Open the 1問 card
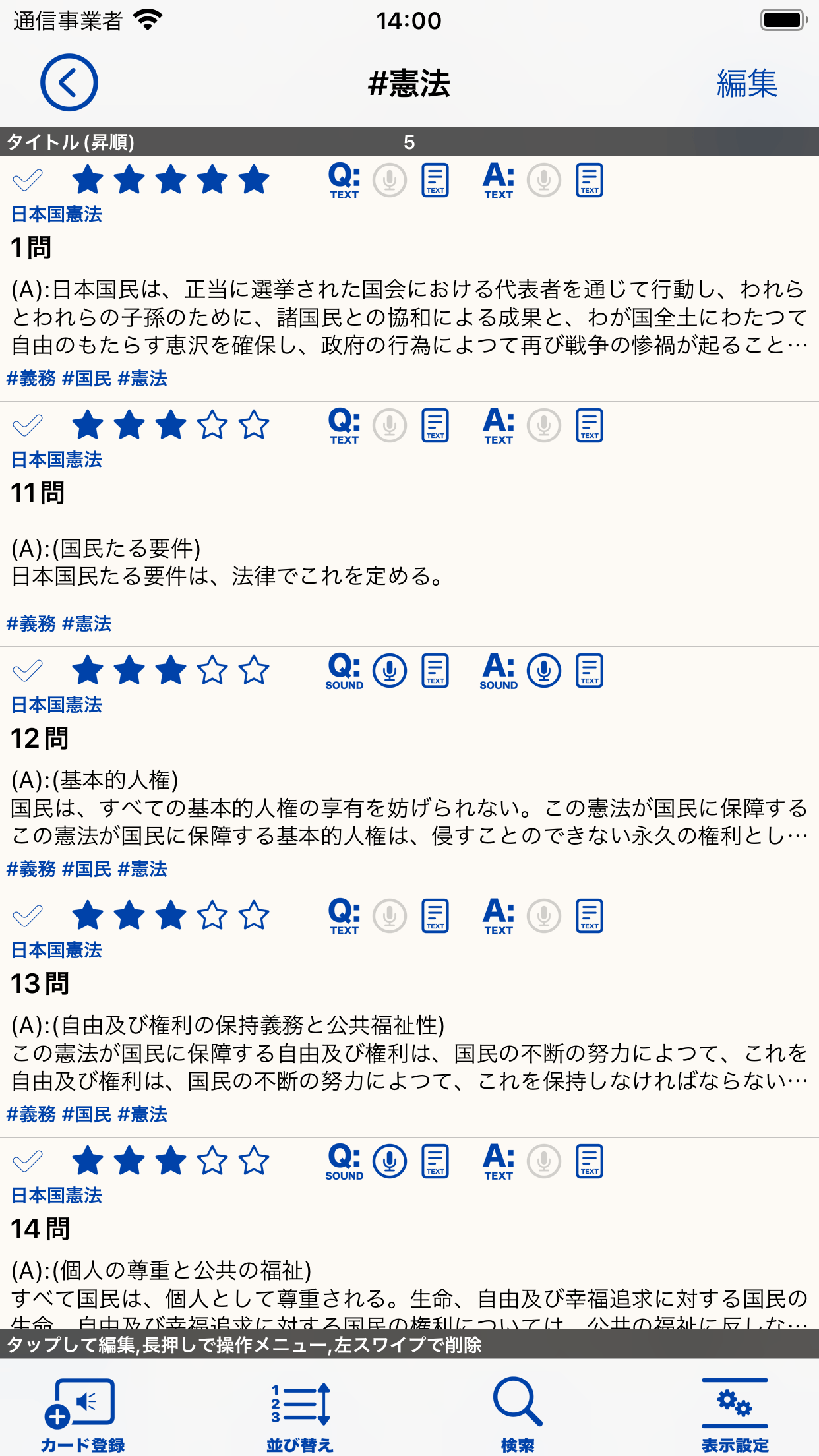The height and width of the screenshot is (1456, 819). pos(409,279)
